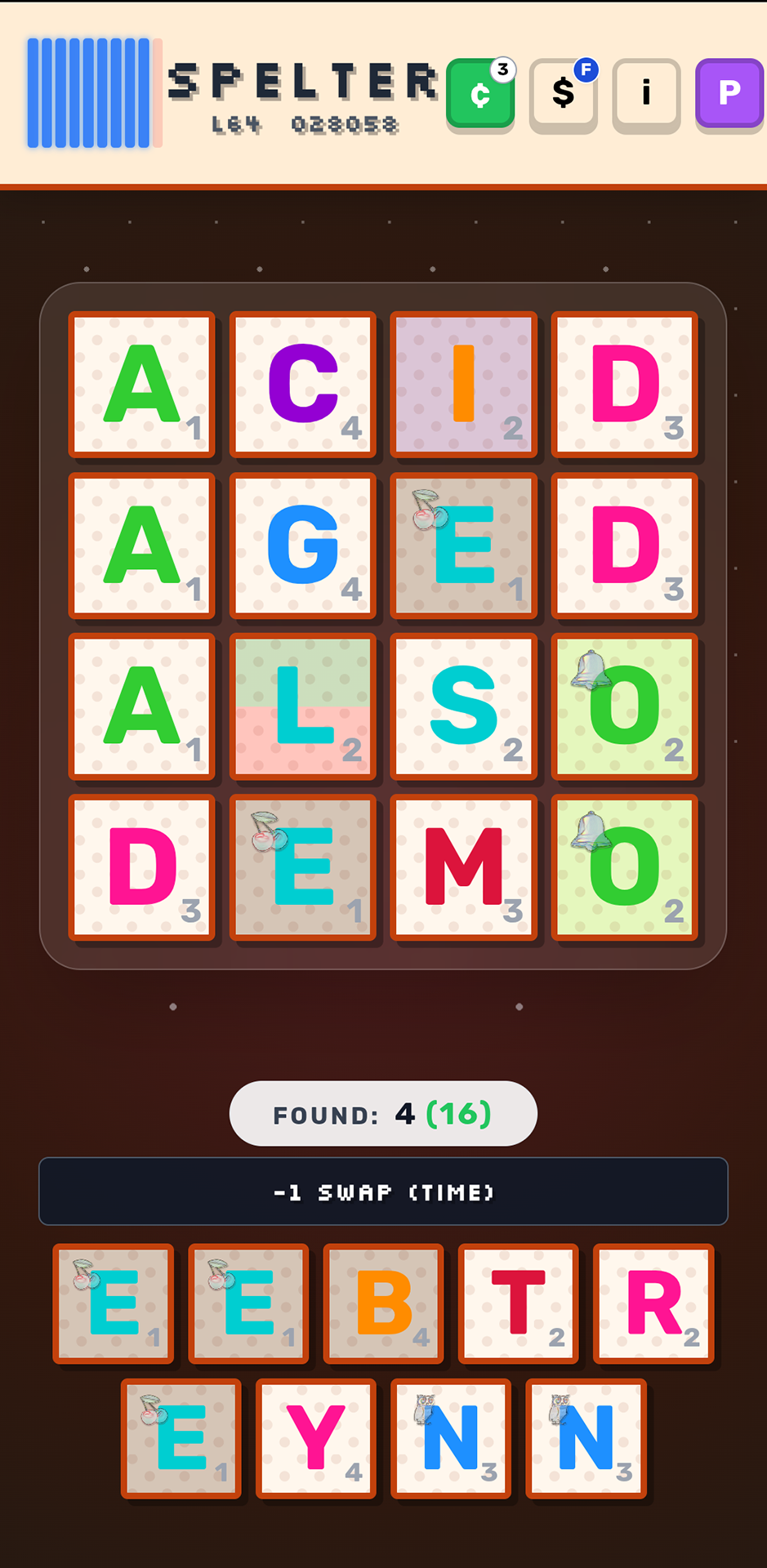Tap the green cents coin button
Screen dimensions: 767x1568
[x=480, y=94]
